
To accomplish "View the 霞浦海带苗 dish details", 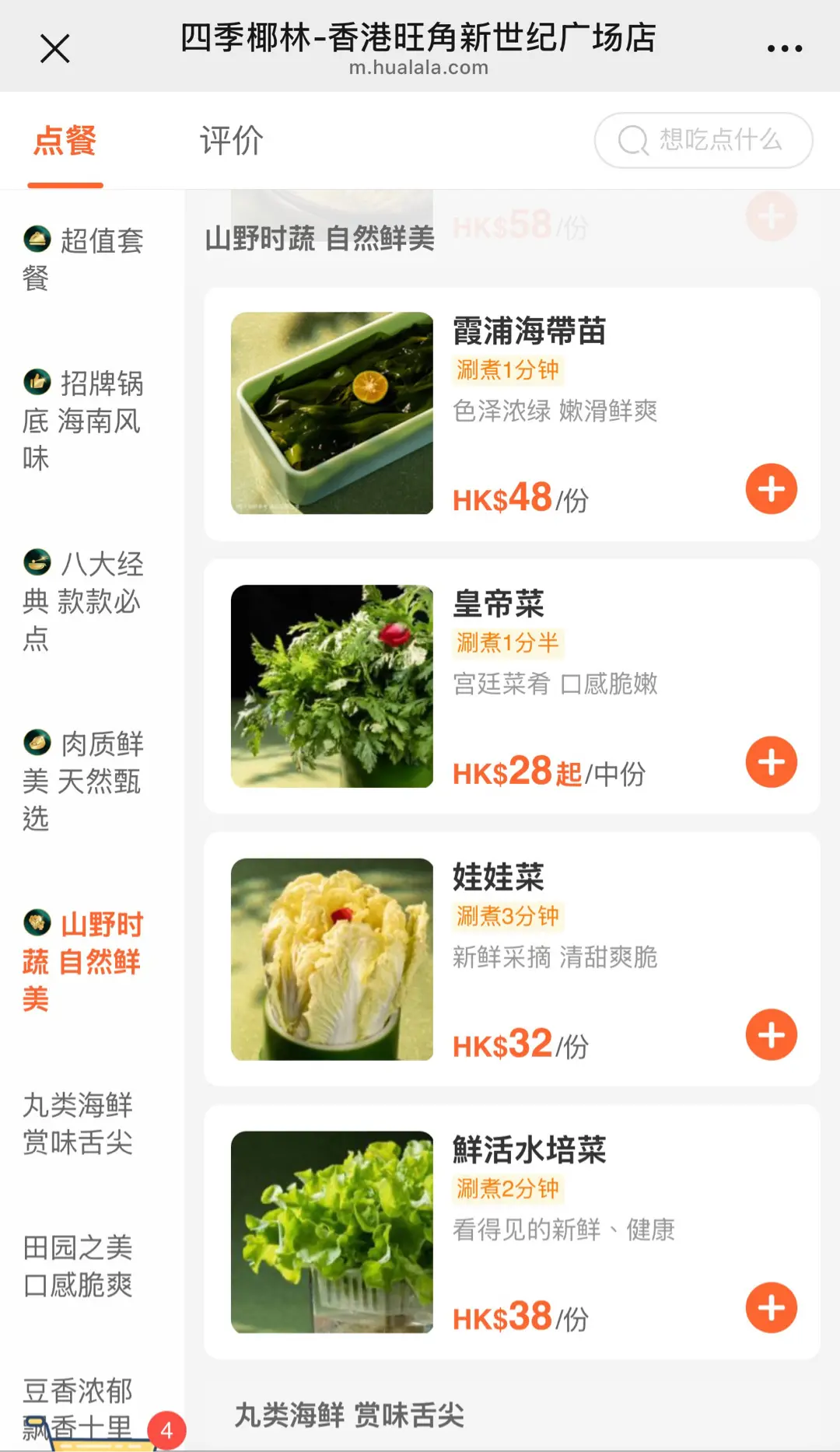I will (529, 332).
